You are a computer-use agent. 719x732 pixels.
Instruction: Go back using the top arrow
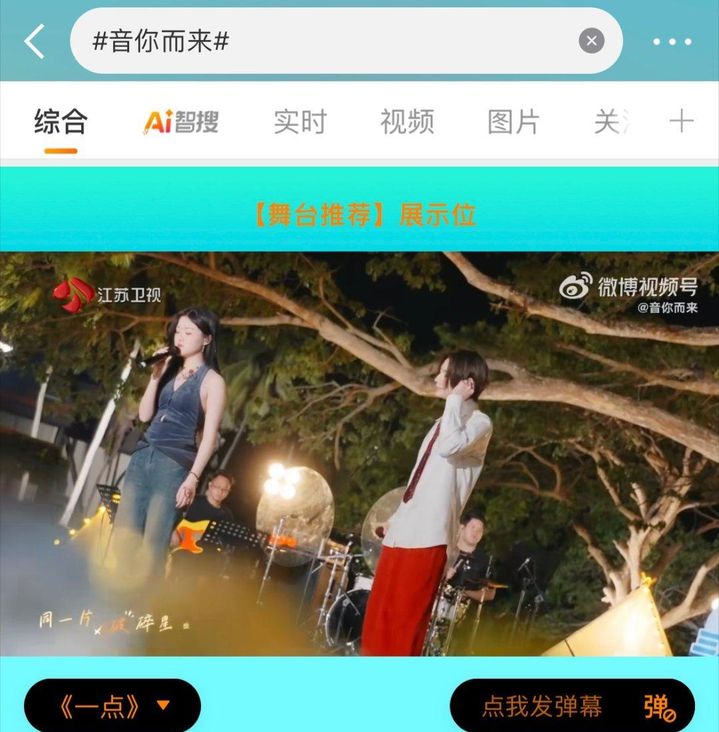pyautogui.click(x=35, y=41)
